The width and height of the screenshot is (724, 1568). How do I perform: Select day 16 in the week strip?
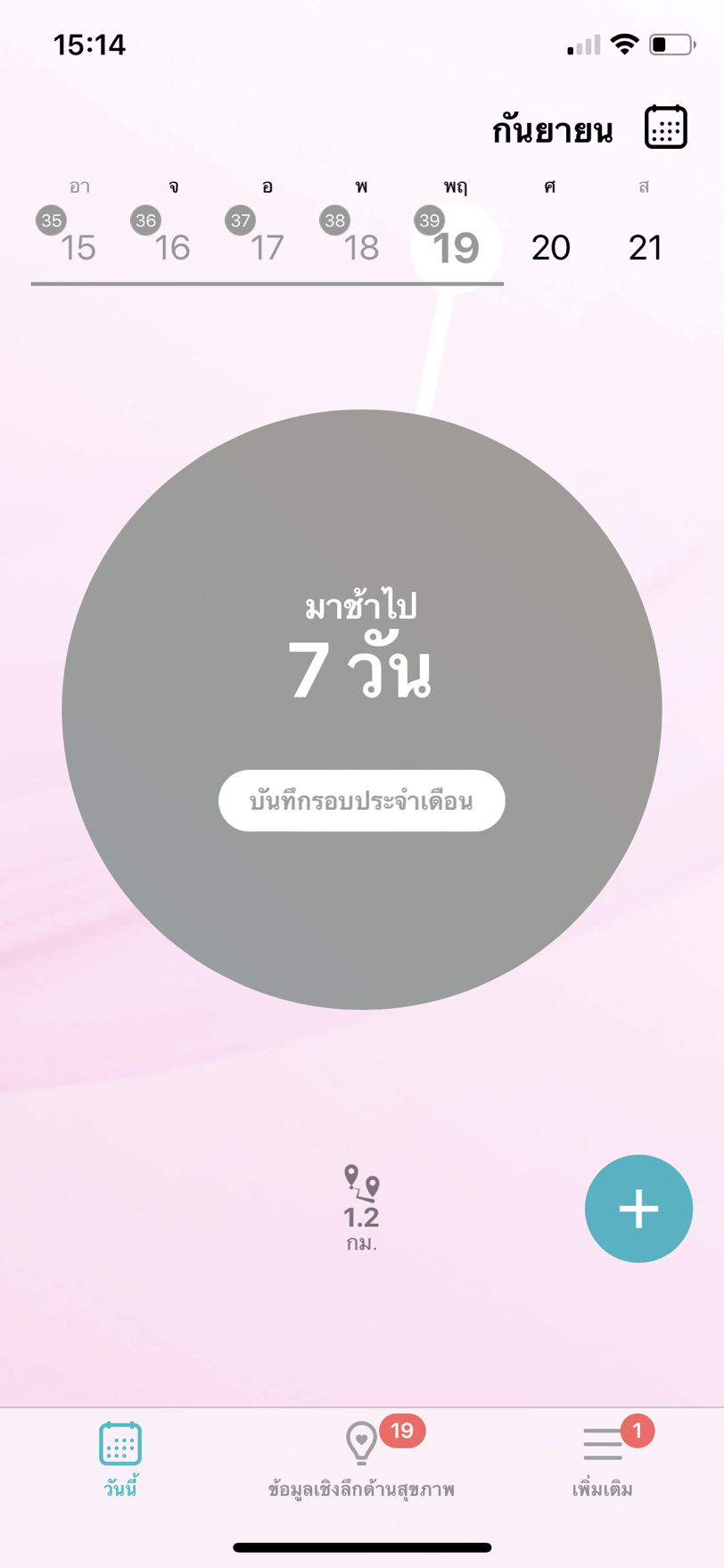click(x=172, y=247)
